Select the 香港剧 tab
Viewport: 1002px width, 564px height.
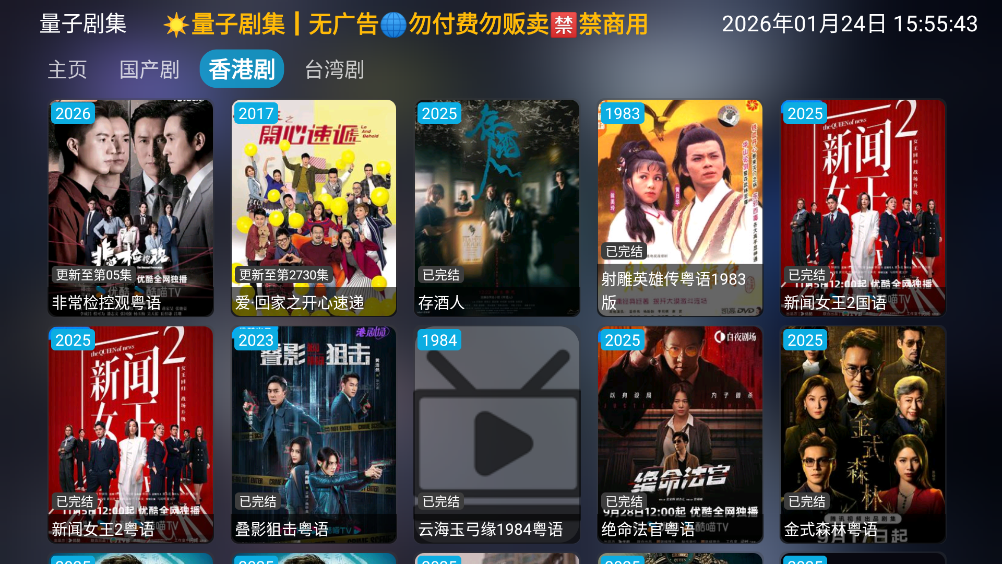pos(241,70)
